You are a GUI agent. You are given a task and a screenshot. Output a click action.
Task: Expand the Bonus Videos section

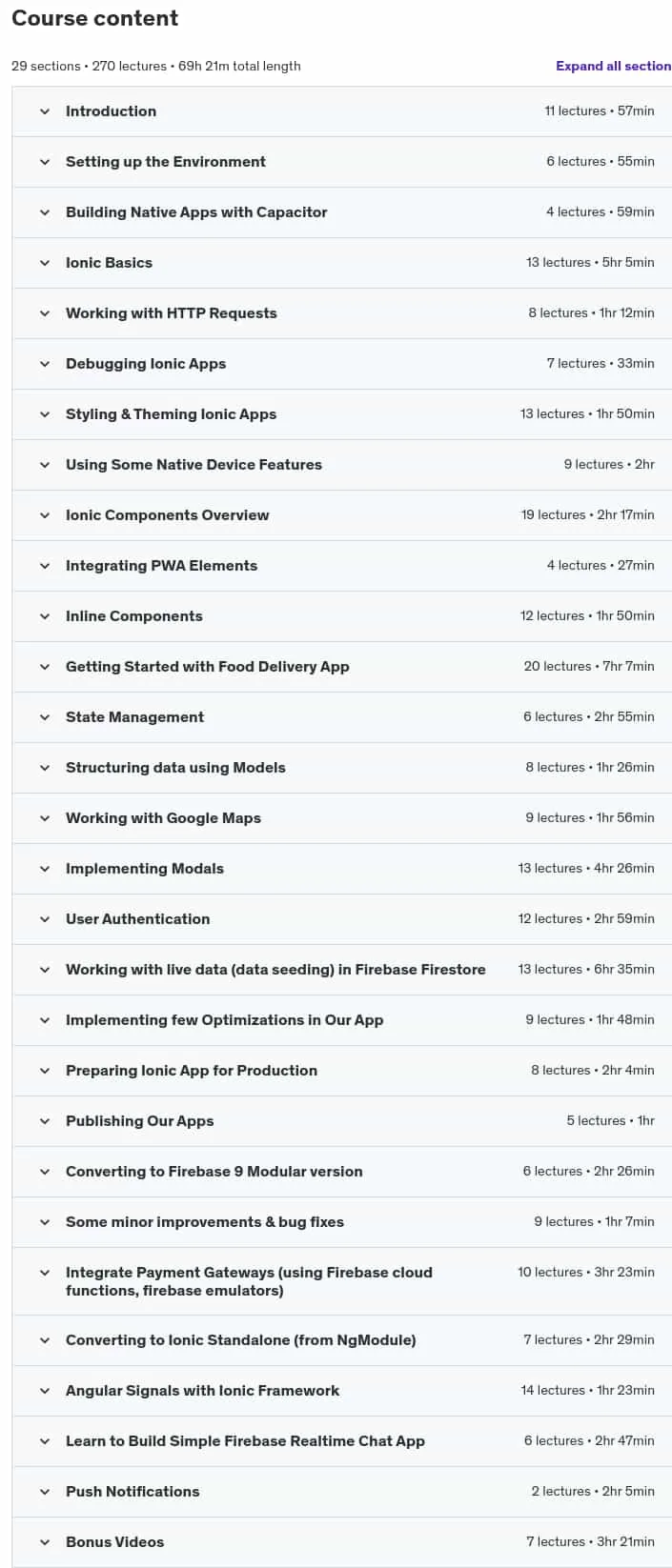[x=341, y=1542]
